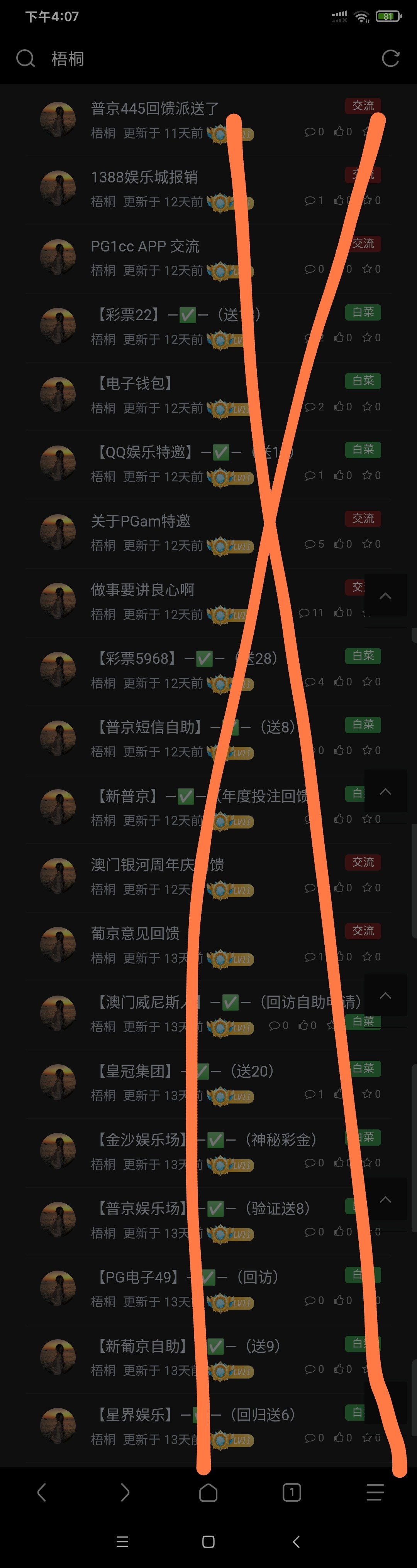Go forward with the browser forward arrow

125,1492
